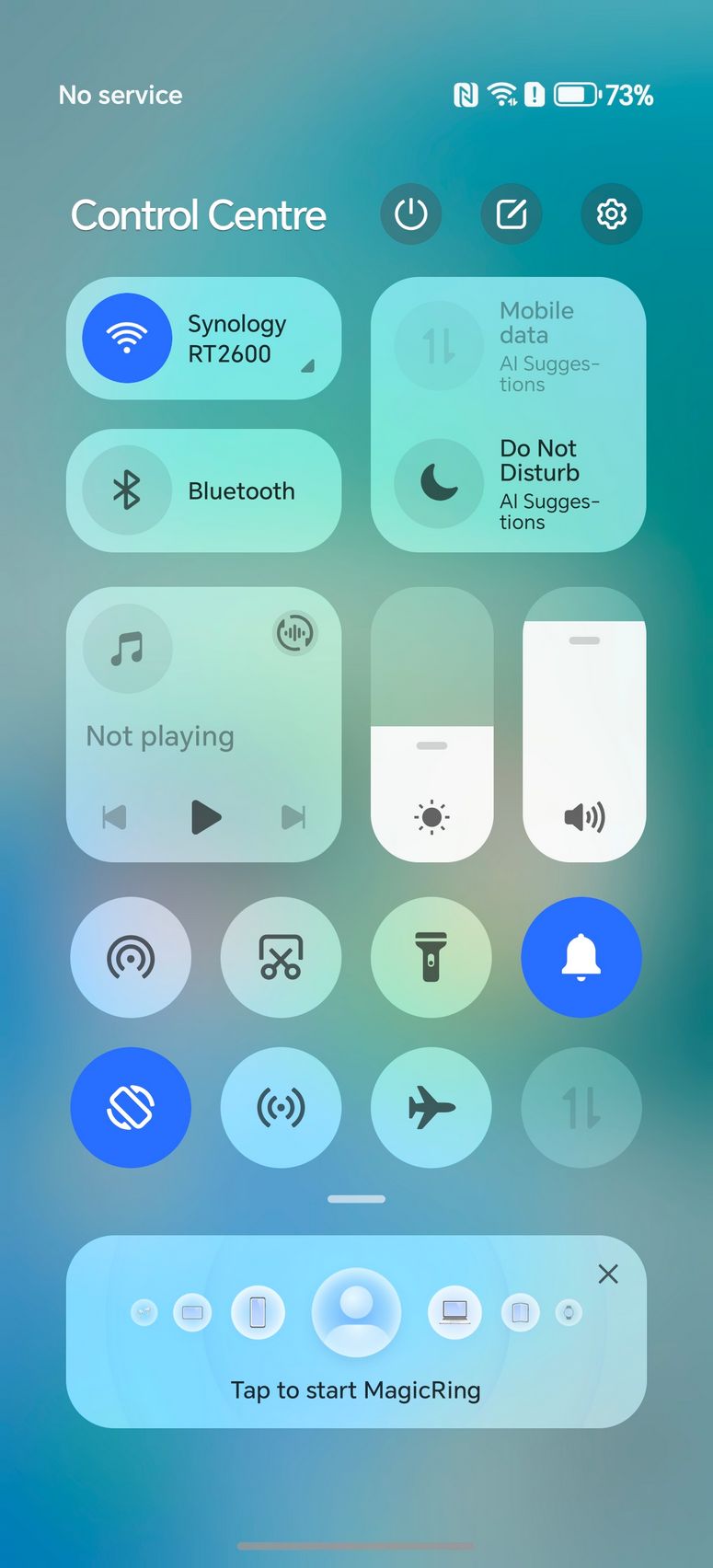Switch on airplane mode

click(431, 1108)
